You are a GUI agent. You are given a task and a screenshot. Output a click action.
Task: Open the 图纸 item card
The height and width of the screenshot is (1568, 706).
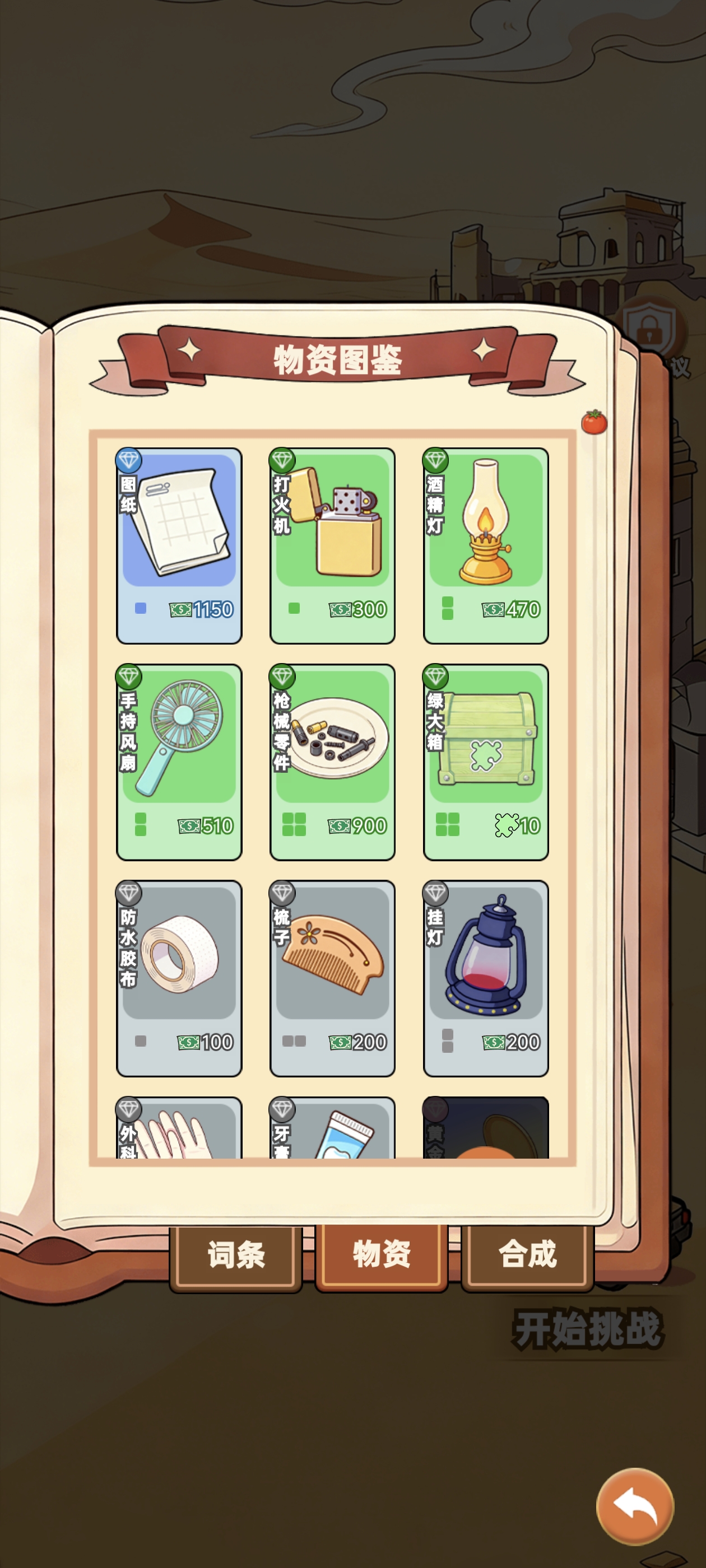pyautogui.click(x=179, y=545)
